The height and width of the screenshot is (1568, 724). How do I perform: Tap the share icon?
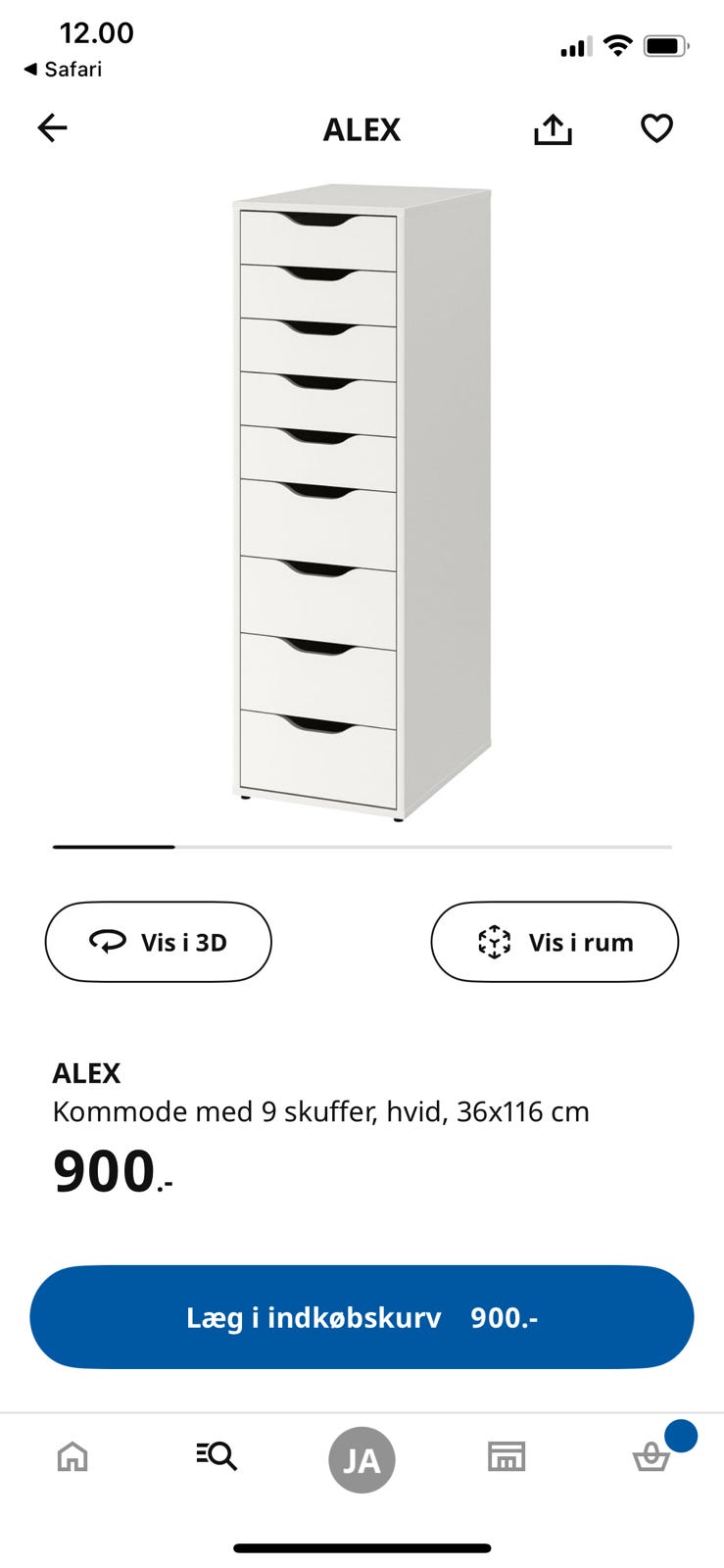pos(554,128)
